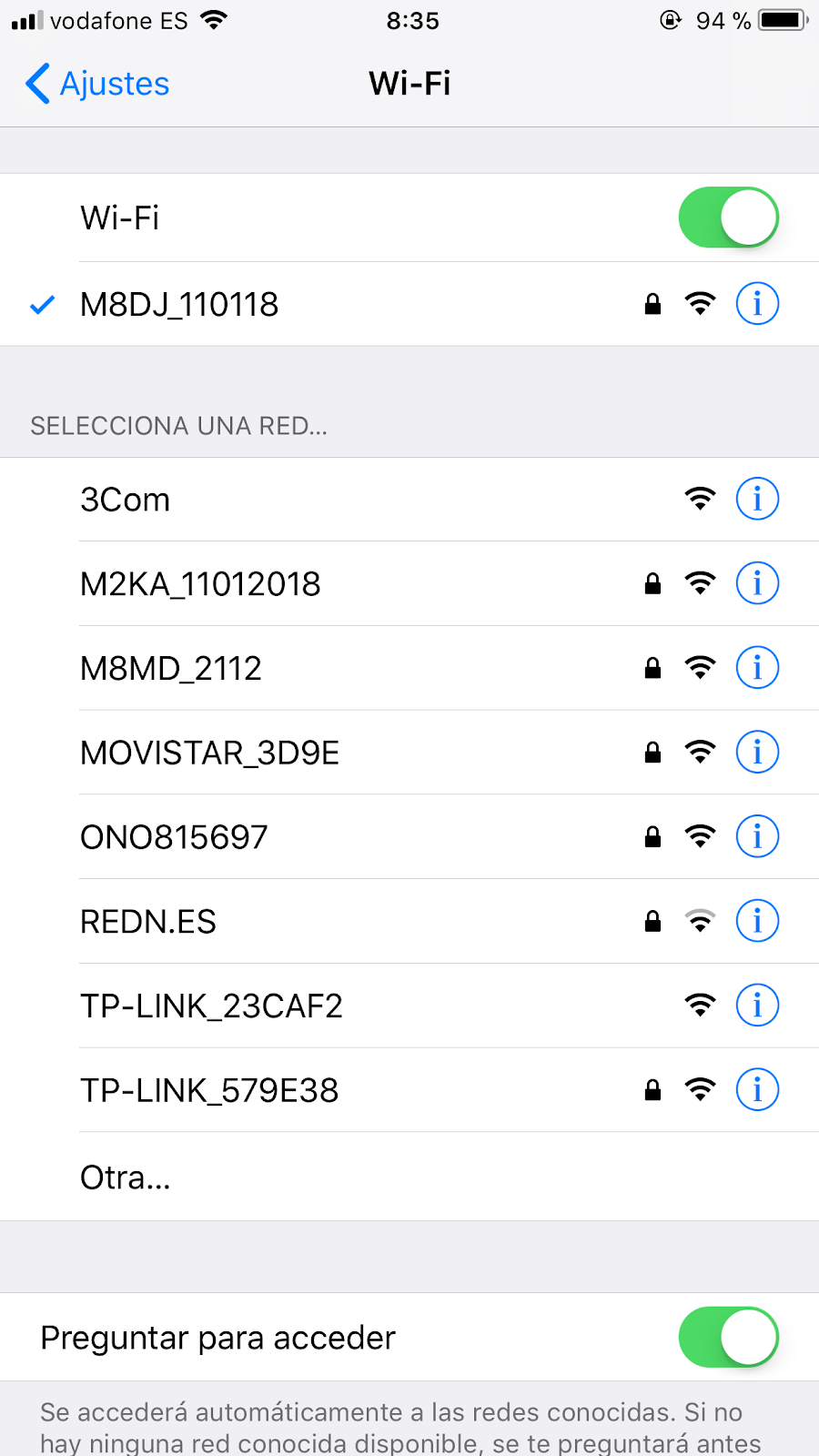The height and width of the screenshot is (1456, 819).
Task: Select the M8MD_2112 network
Action: tap(409, 668)
